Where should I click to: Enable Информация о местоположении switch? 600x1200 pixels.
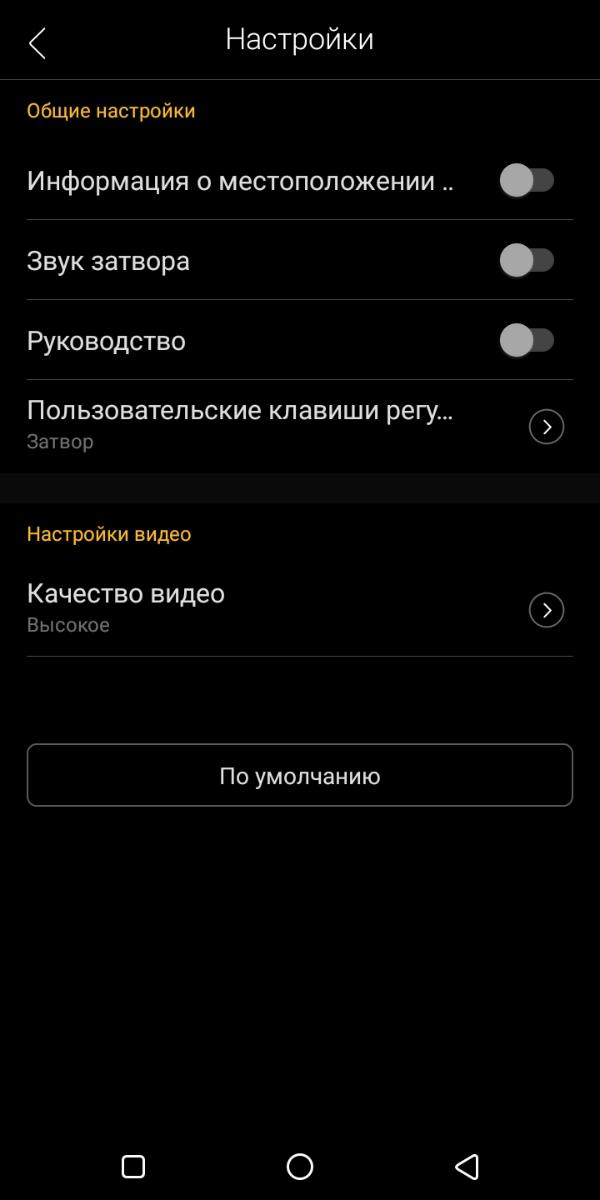(526, 181)
